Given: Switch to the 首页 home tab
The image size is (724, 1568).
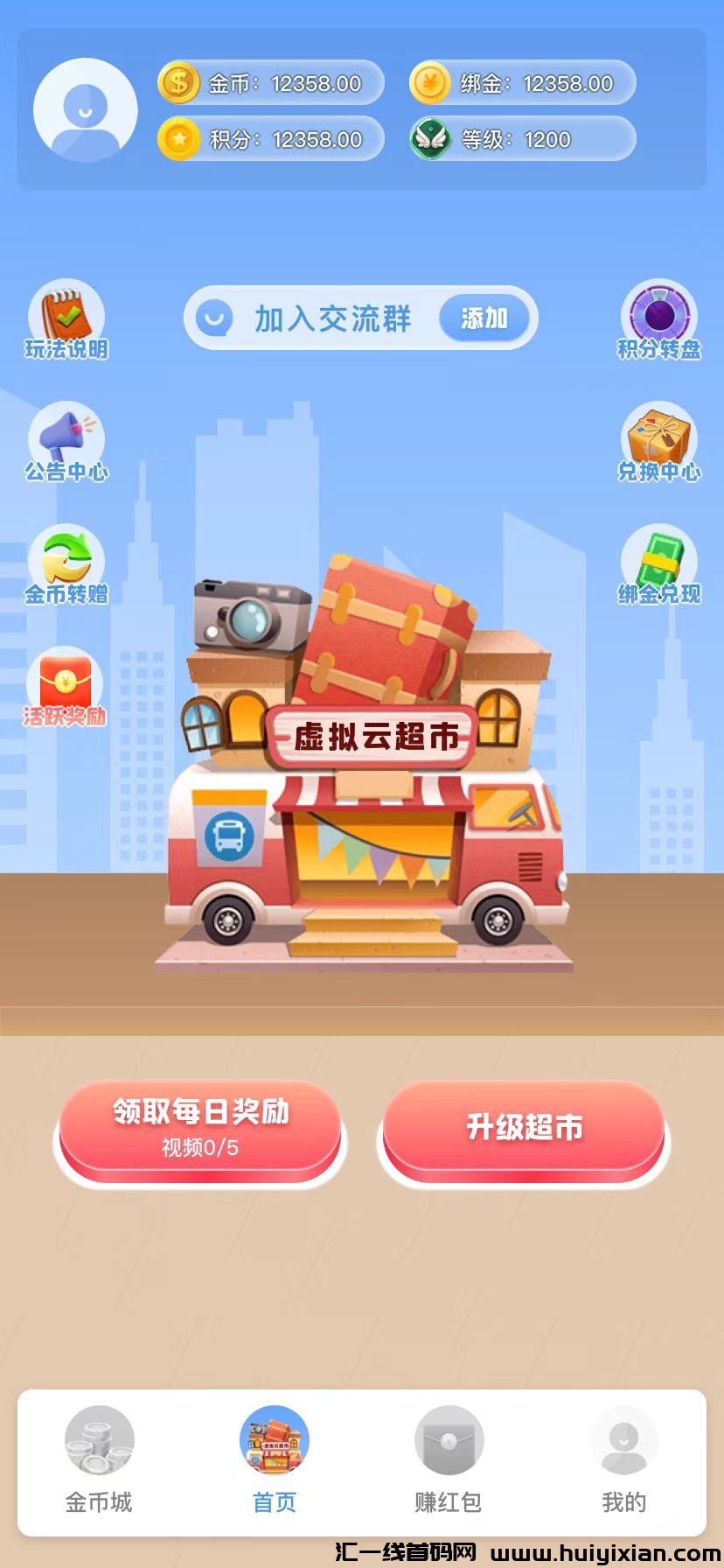Looking at the screenshot, I should 274,1459.
